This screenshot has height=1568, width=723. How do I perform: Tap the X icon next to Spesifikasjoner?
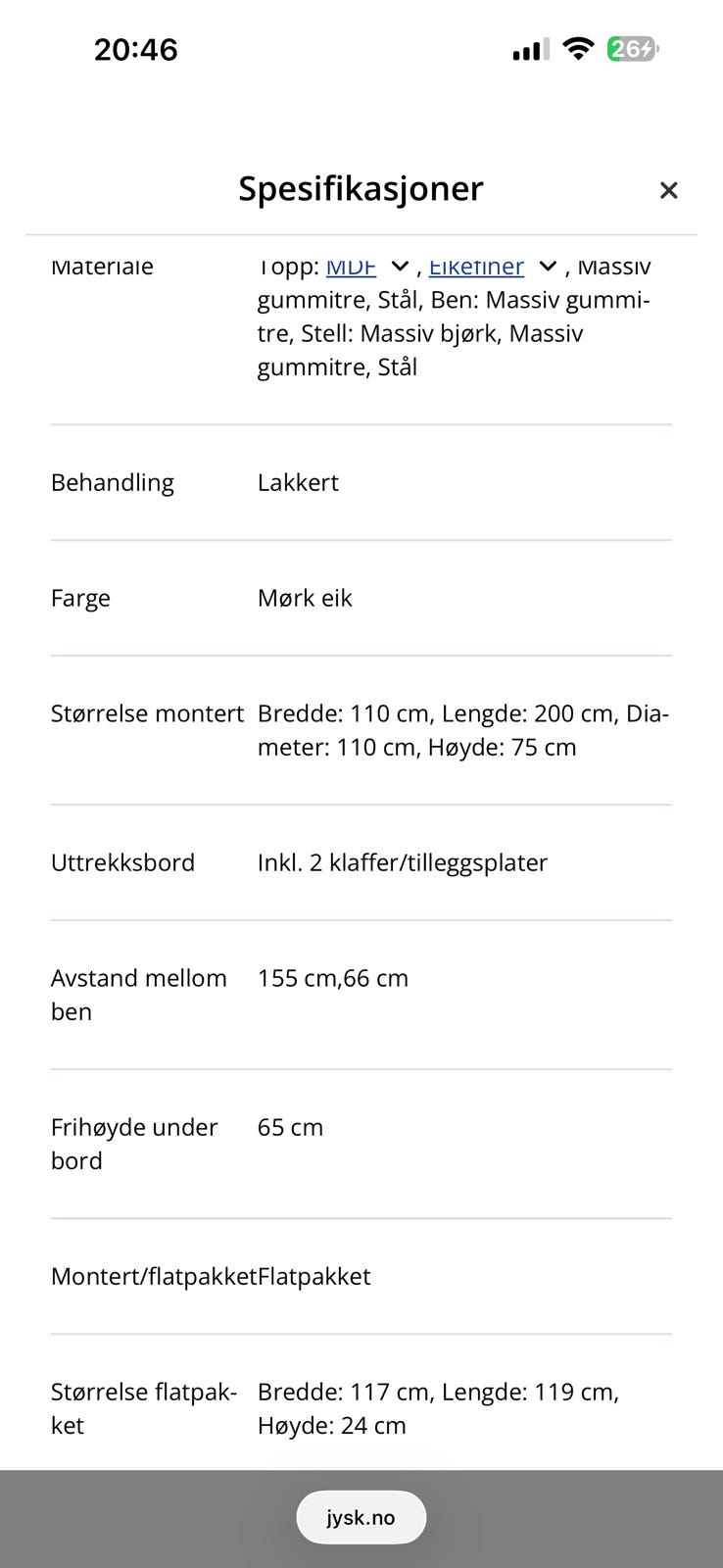pyautogui.click(x=669, y=190)
